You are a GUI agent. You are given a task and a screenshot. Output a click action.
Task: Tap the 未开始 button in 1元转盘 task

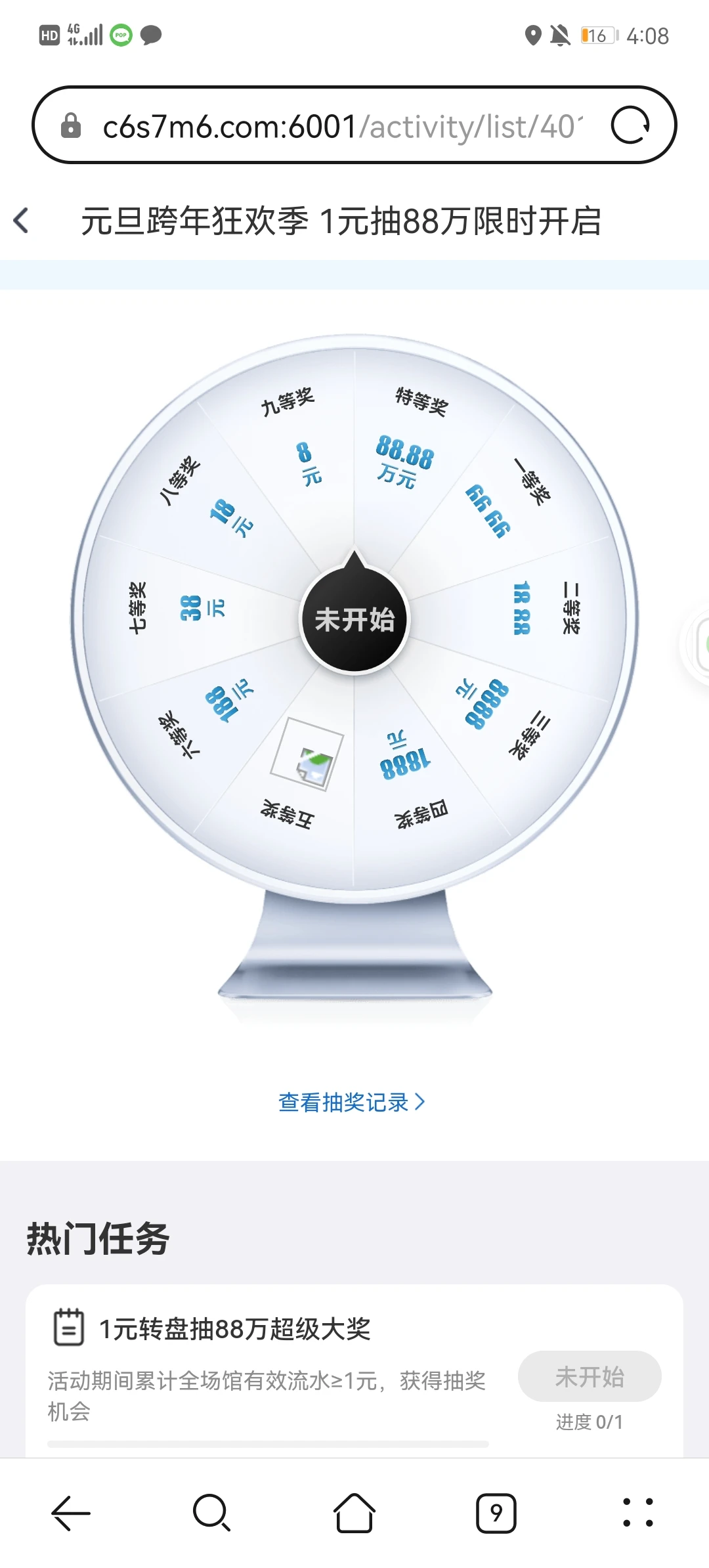click(x=589, y=1376)
